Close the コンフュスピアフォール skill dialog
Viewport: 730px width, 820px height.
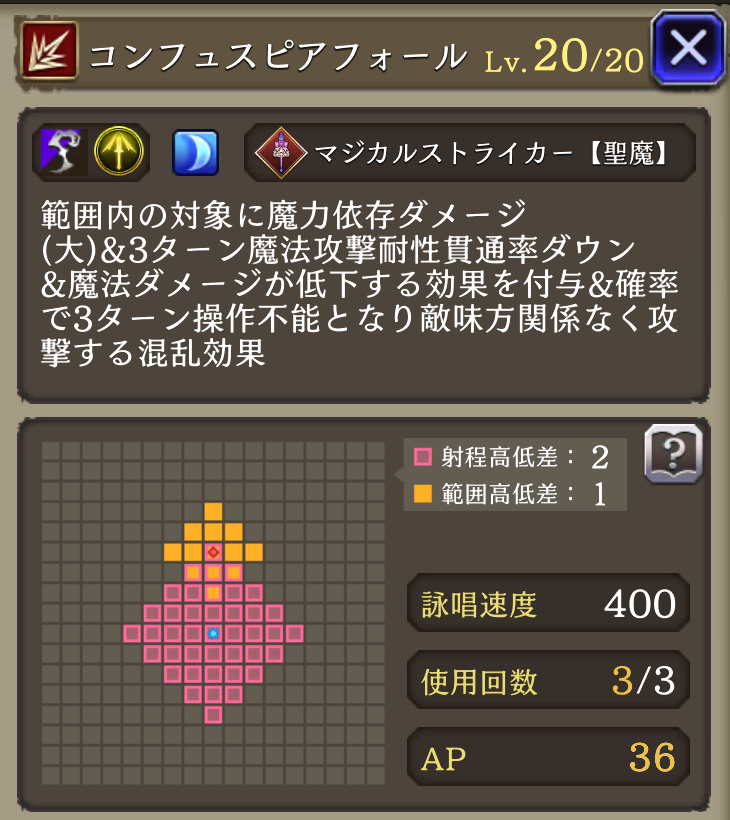pos(687,47)
